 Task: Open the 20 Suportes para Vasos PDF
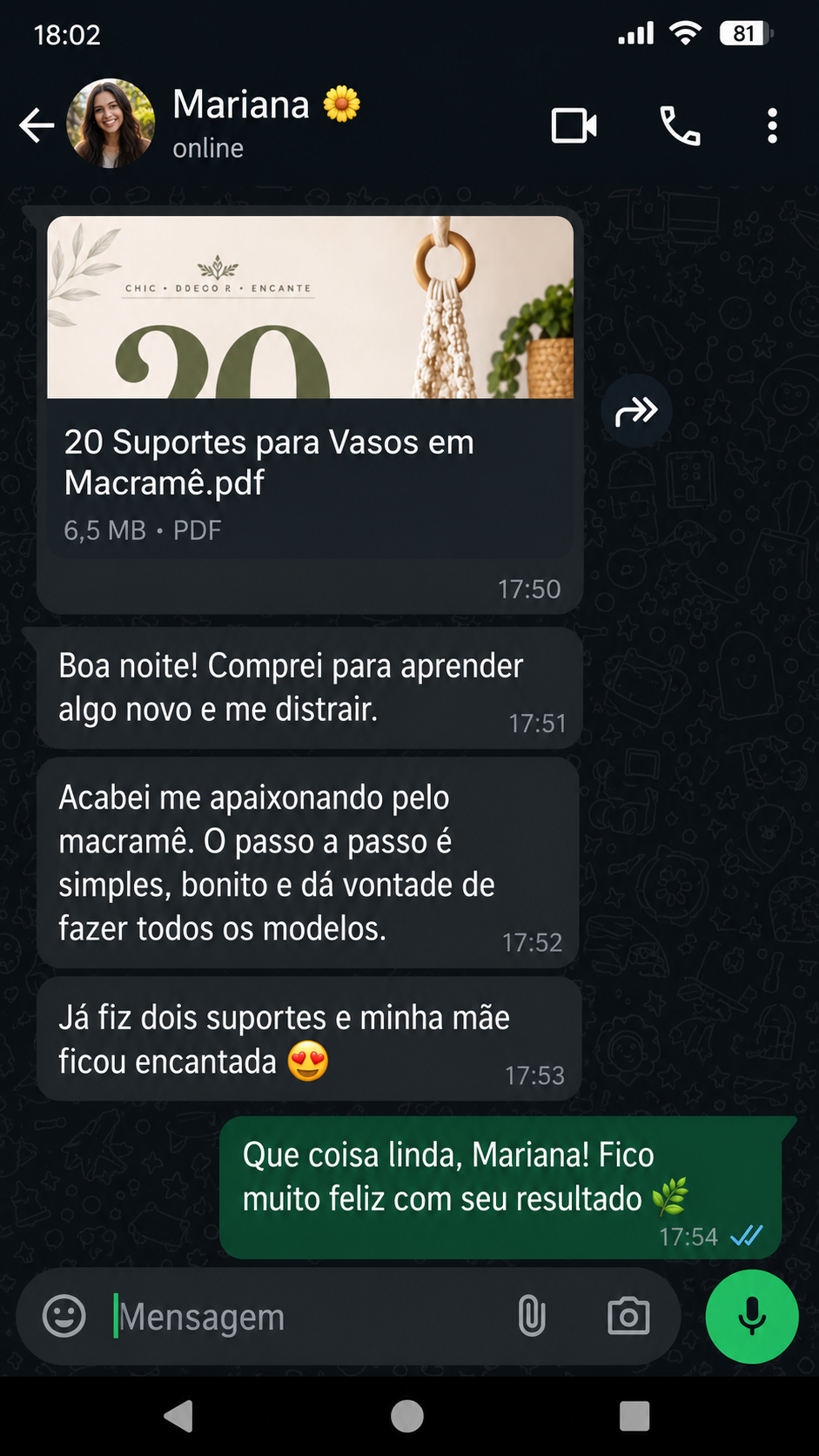pos(310,388)
